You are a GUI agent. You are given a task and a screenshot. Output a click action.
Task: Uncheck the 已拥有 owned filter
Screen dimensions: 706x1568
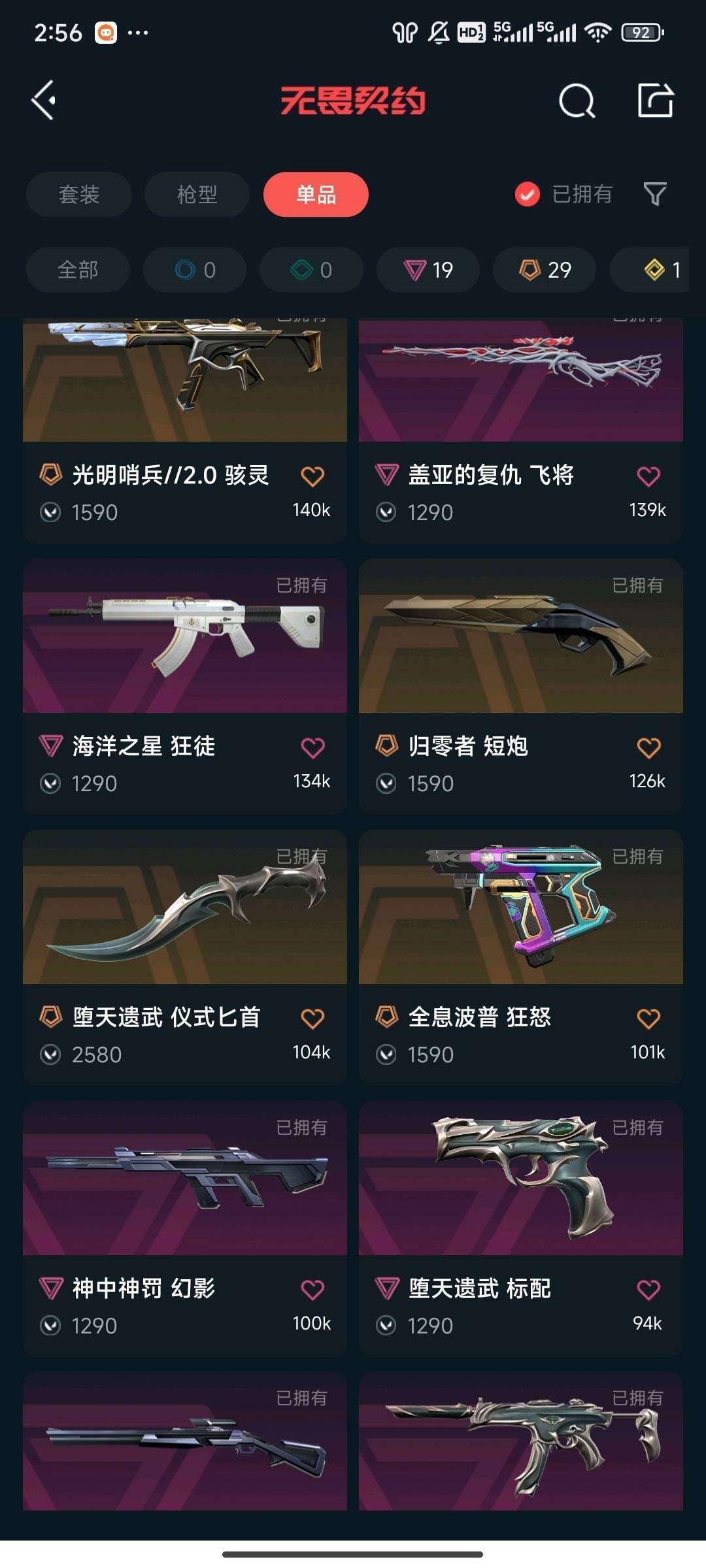pyautogui.click(x=528, y=194)
